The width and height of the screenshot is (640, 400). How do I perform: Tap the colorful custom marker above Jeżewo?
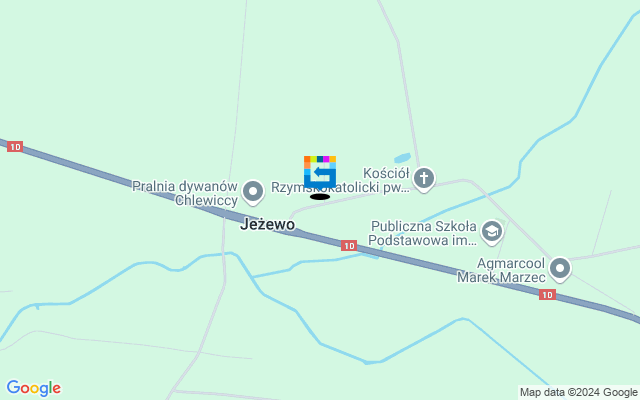(x=320, y=171)
